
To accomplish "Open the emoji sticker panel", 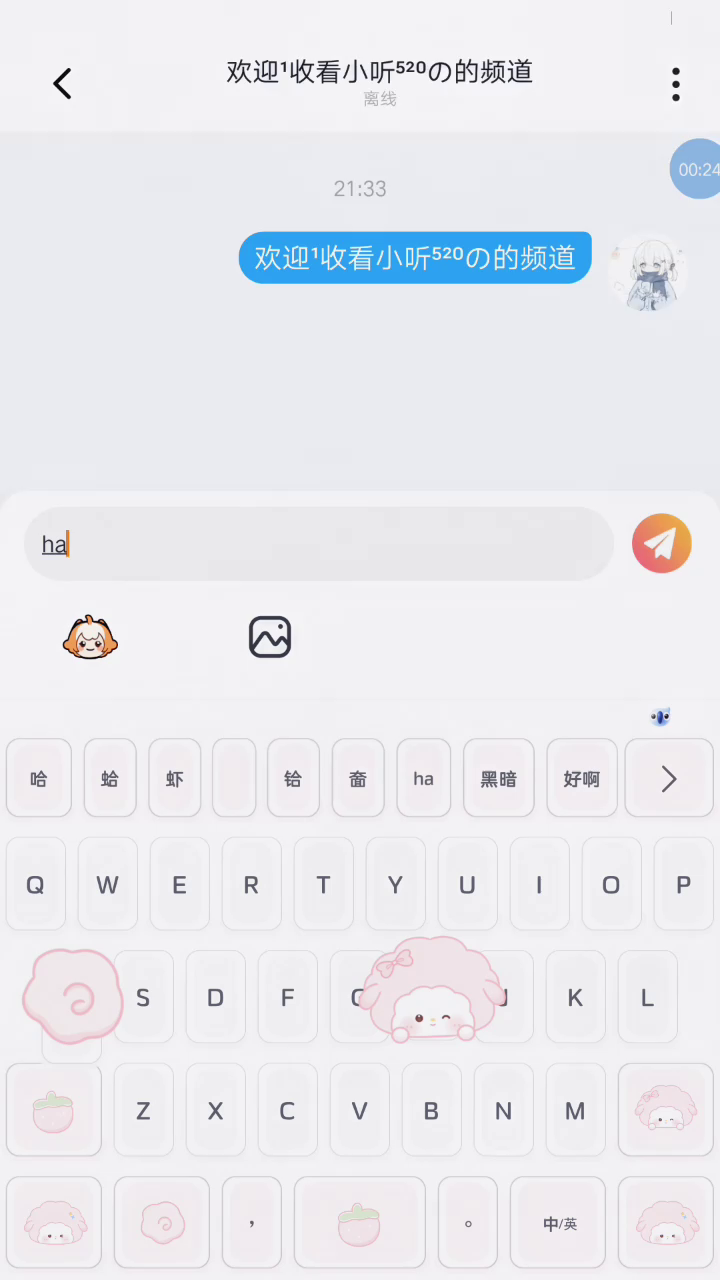I will pyautogui.click(x=90, y=638).
